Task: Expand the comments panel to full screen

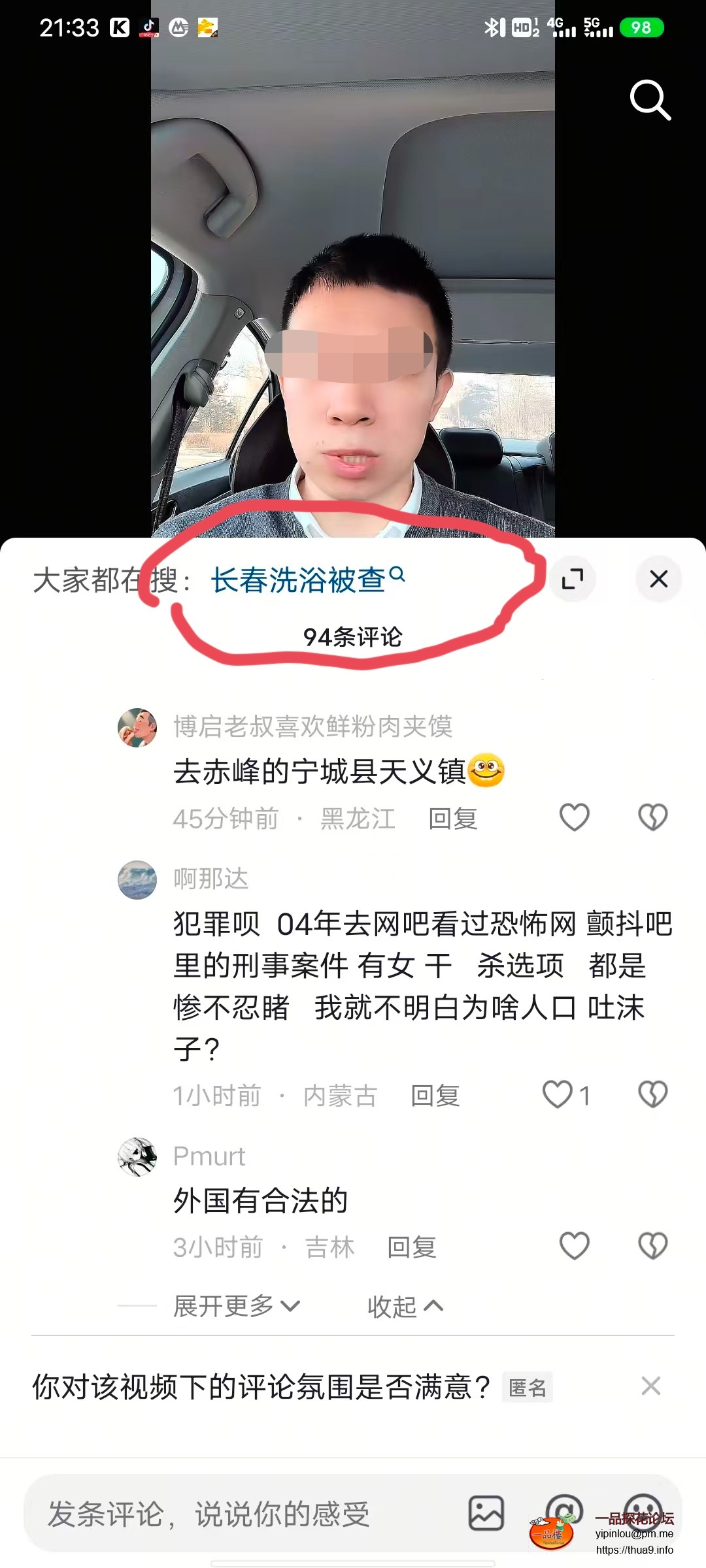Action: pyautogui.click(x=573, y=579)
